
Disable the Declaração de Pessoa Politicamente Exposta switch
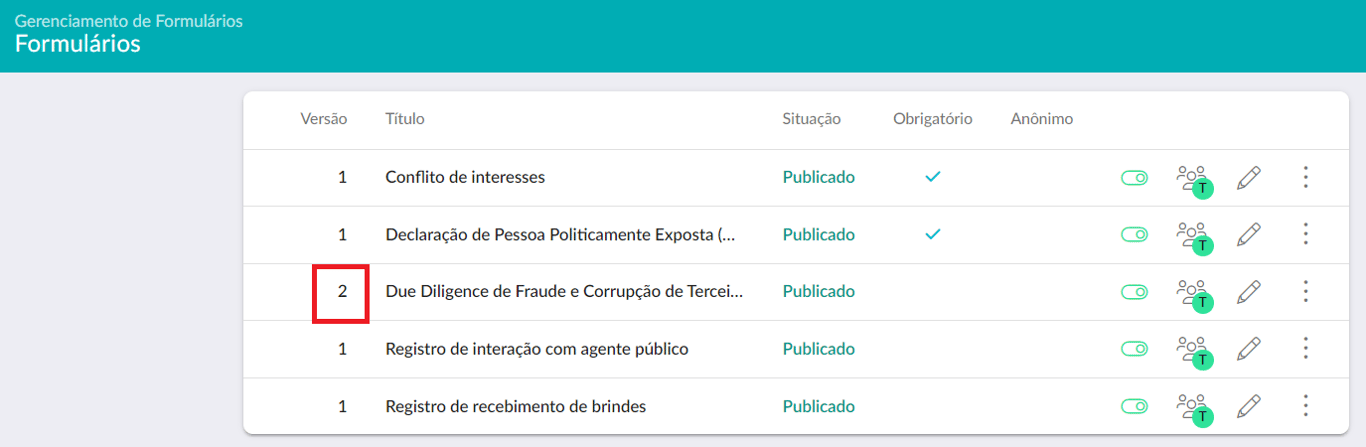coord(1134,235)
